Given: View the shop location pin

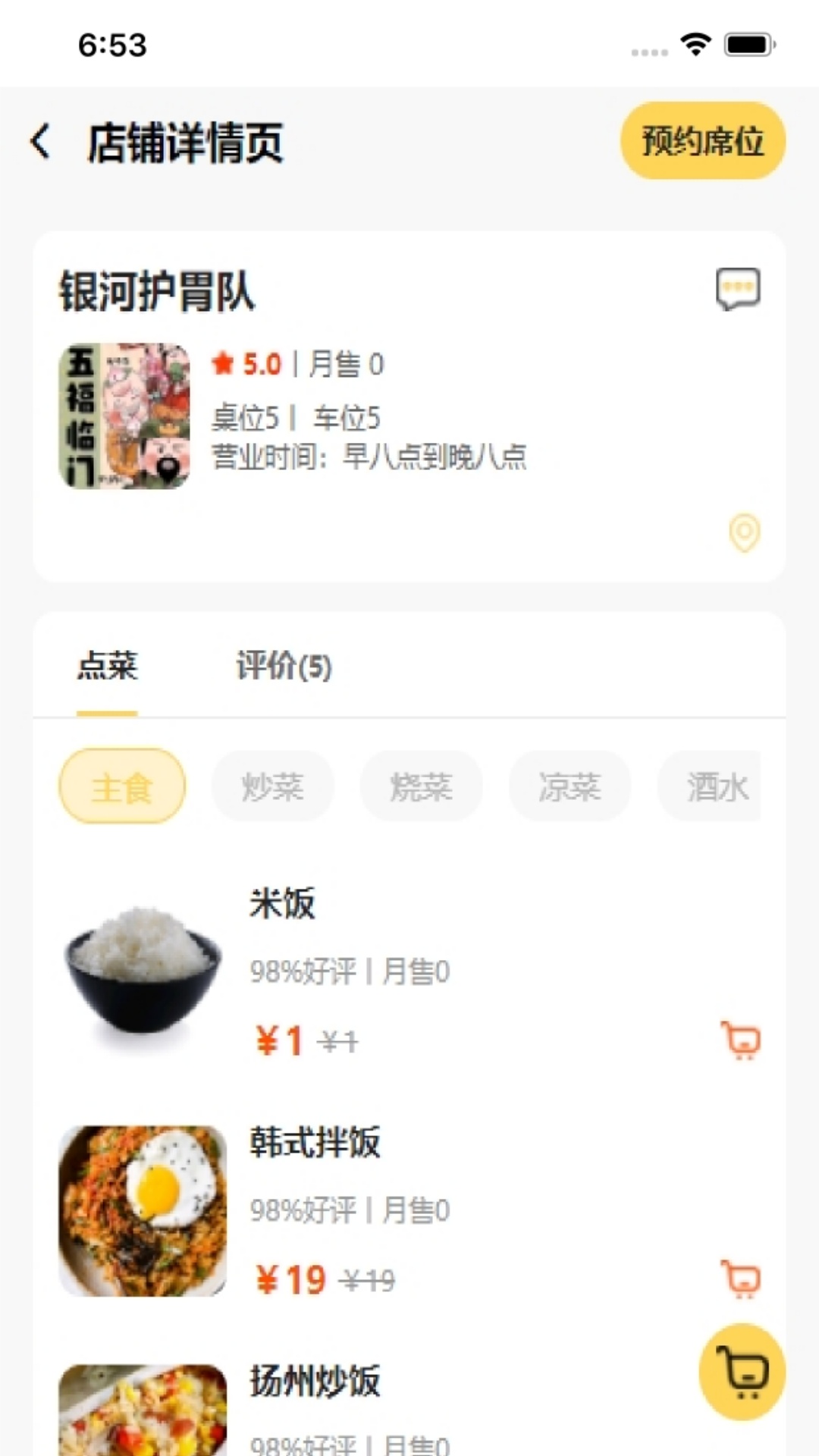Looking at the screenshot, I should pyautogui.click(x=744, y=532).
